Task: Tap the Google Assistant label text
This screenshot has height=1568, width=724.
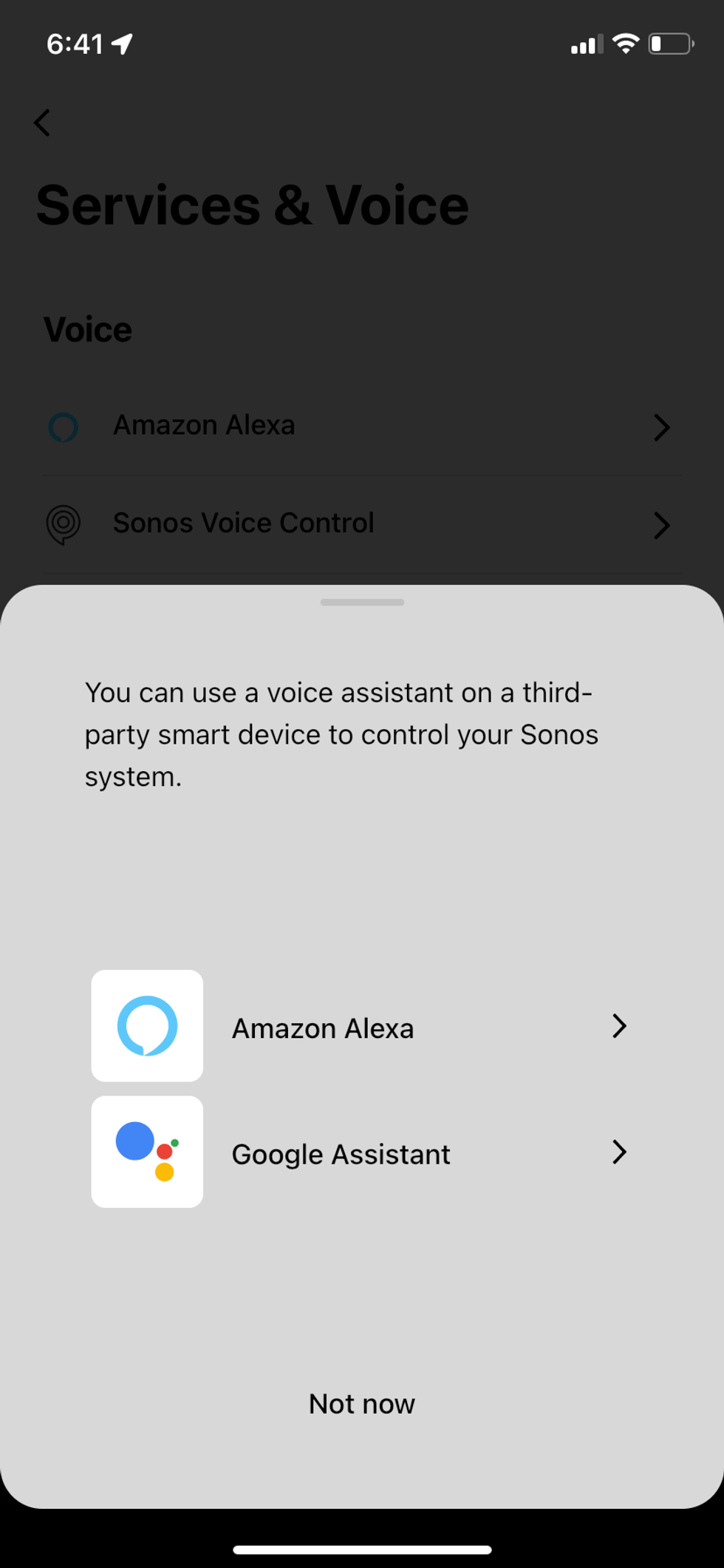Action: click(341, 1153)
